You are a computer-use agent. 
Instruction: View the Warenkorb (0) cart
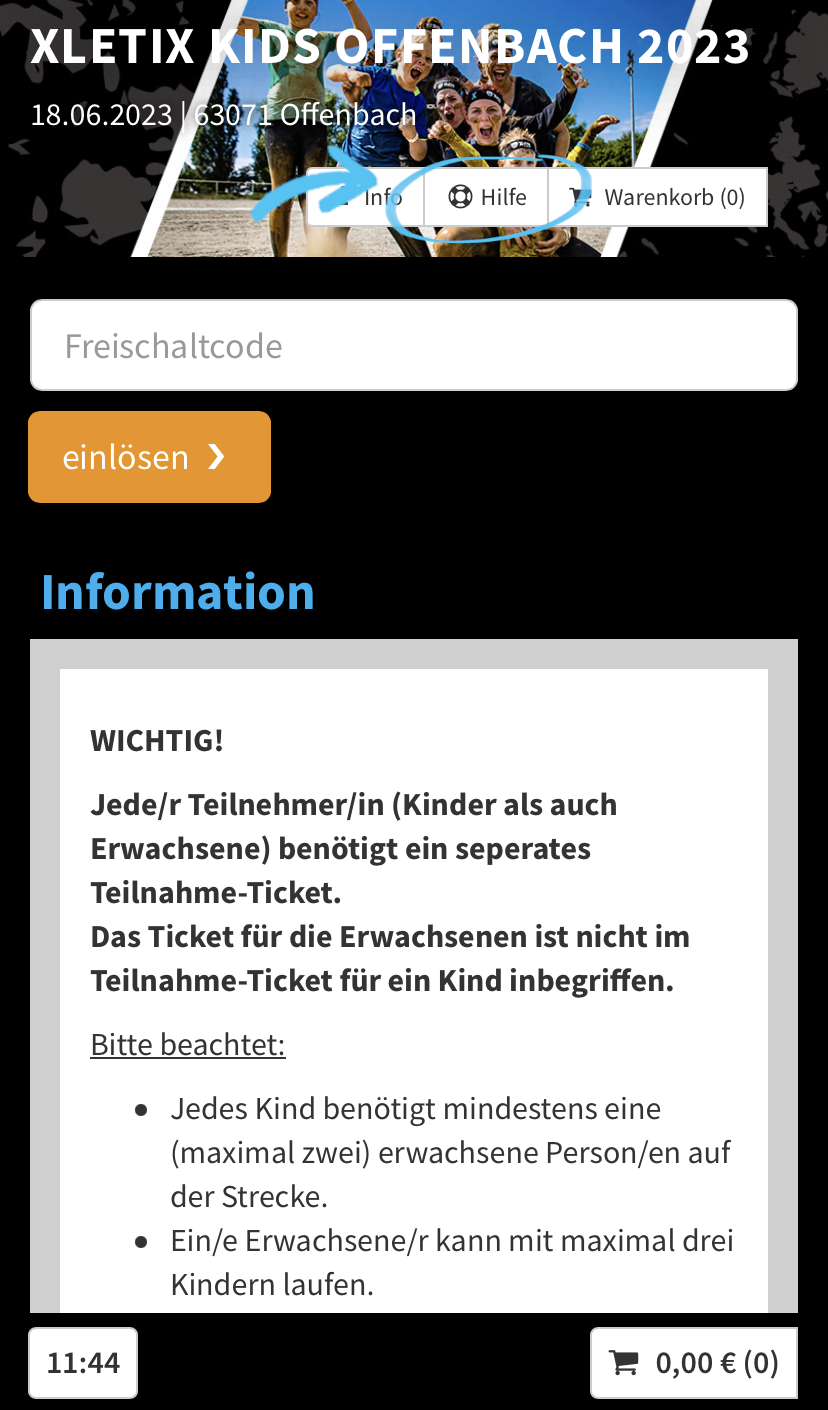point(658,197)
